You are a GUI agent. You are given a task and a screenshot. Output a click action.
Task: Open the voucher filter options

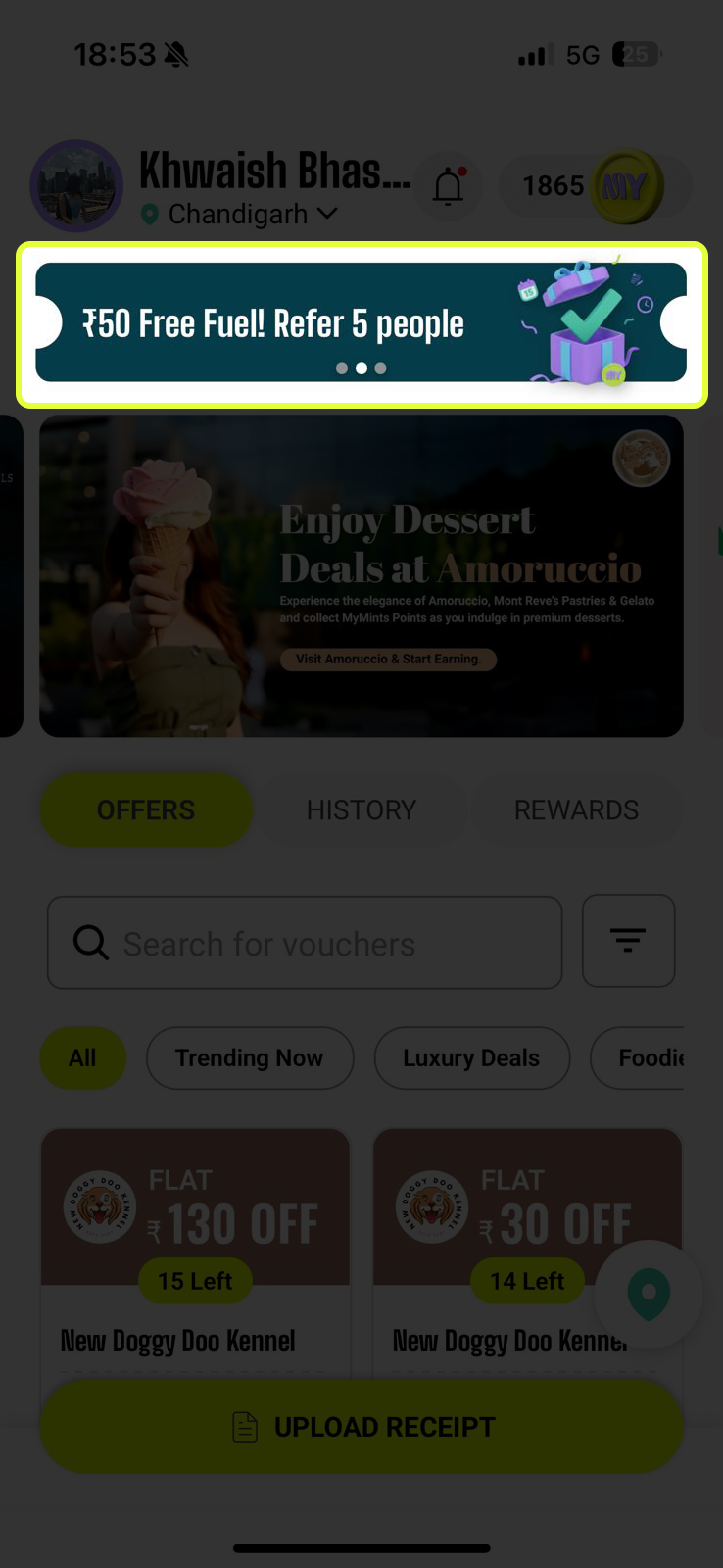pyautogui.click(x=628, y=941)
